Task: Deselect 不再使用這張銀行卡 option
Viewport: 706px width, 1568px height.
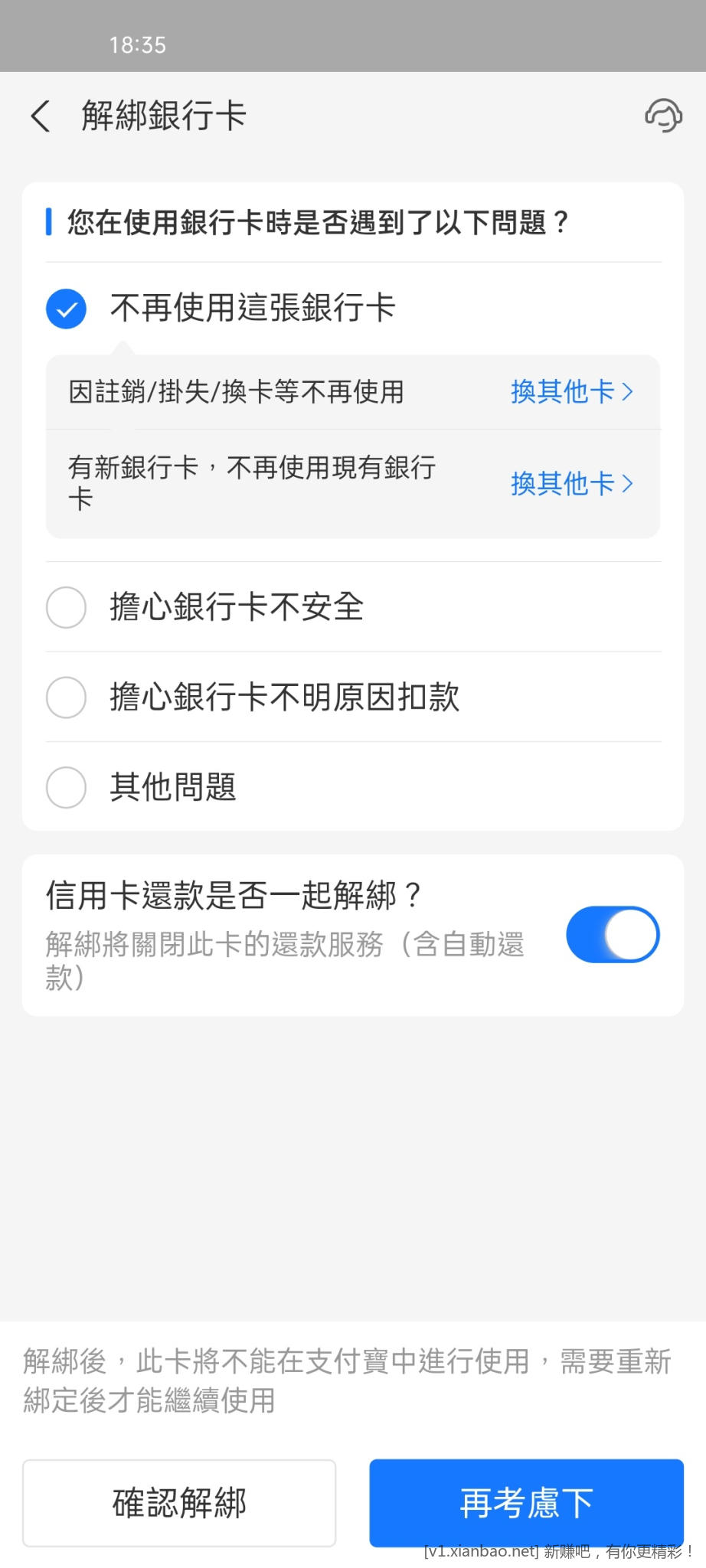Action: point(67,309)
